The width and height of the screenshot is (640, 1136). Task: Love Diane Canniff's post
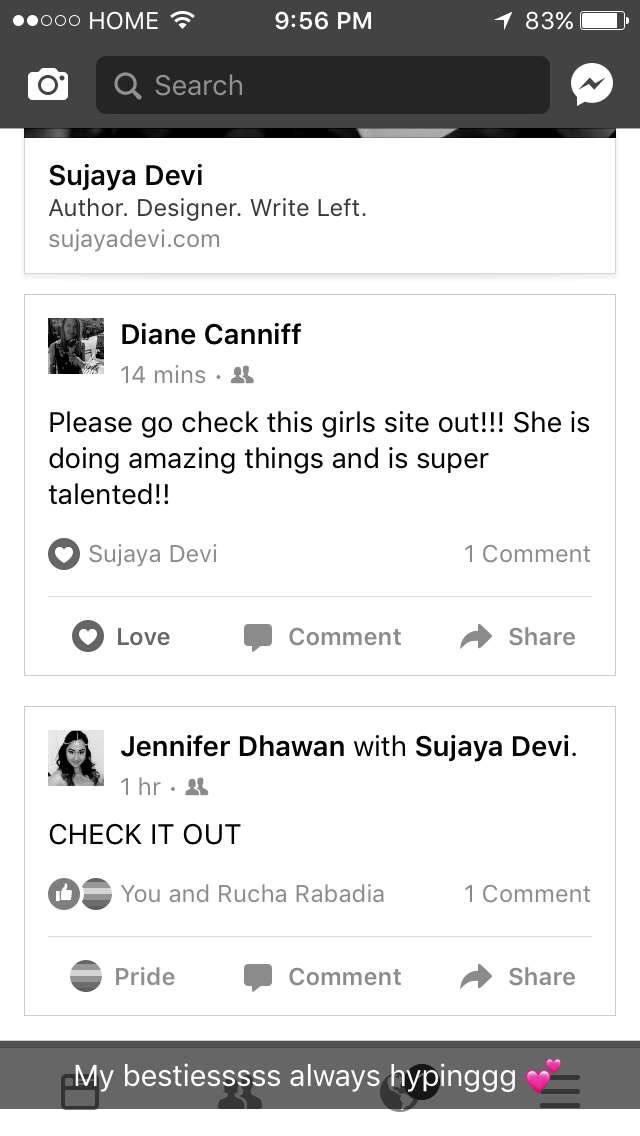pyautogui.click(x=121, y=637)
